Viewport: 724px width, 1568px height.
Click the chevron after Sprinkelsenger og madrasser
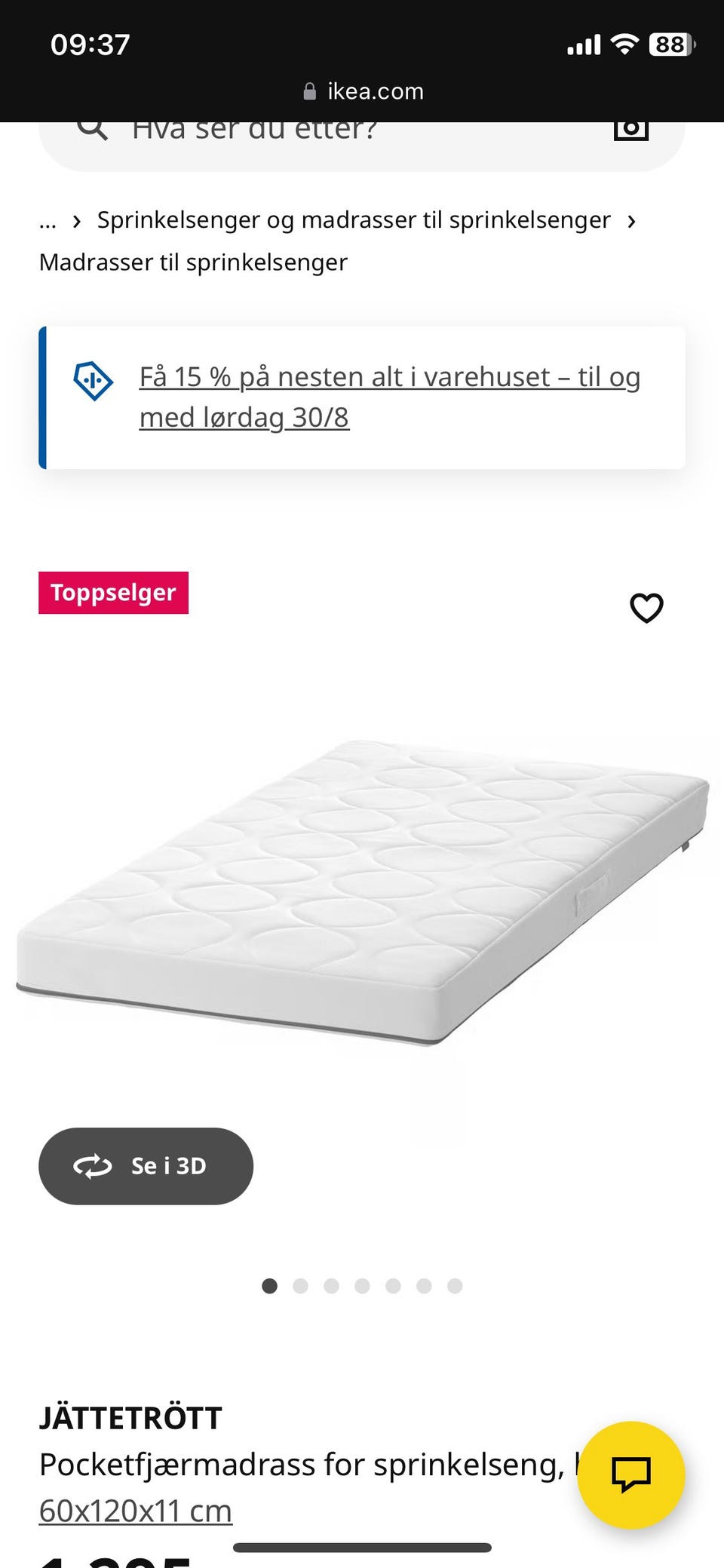click(632, 220)
